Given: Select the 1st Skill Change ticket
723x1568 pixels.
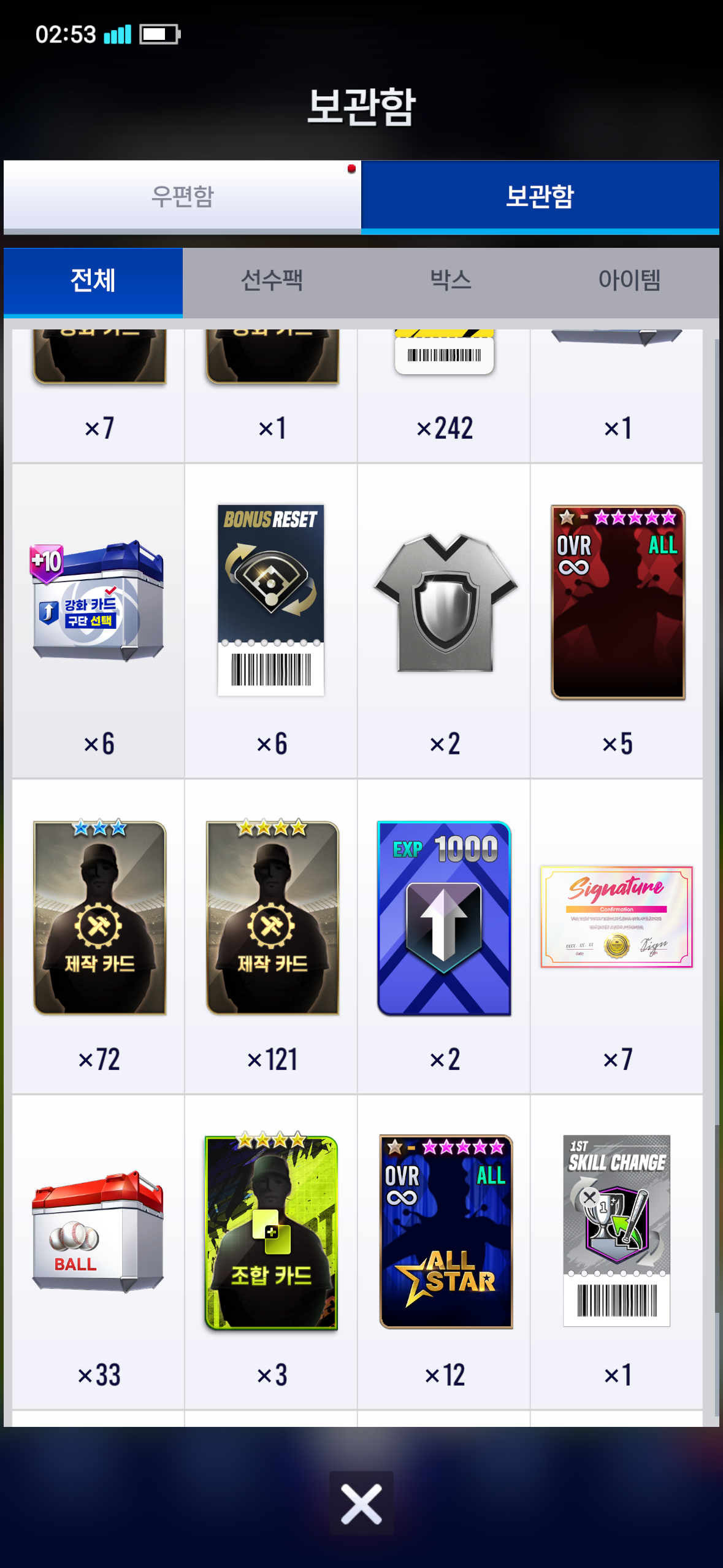Looking at the screenshot, I should 617,1231.
